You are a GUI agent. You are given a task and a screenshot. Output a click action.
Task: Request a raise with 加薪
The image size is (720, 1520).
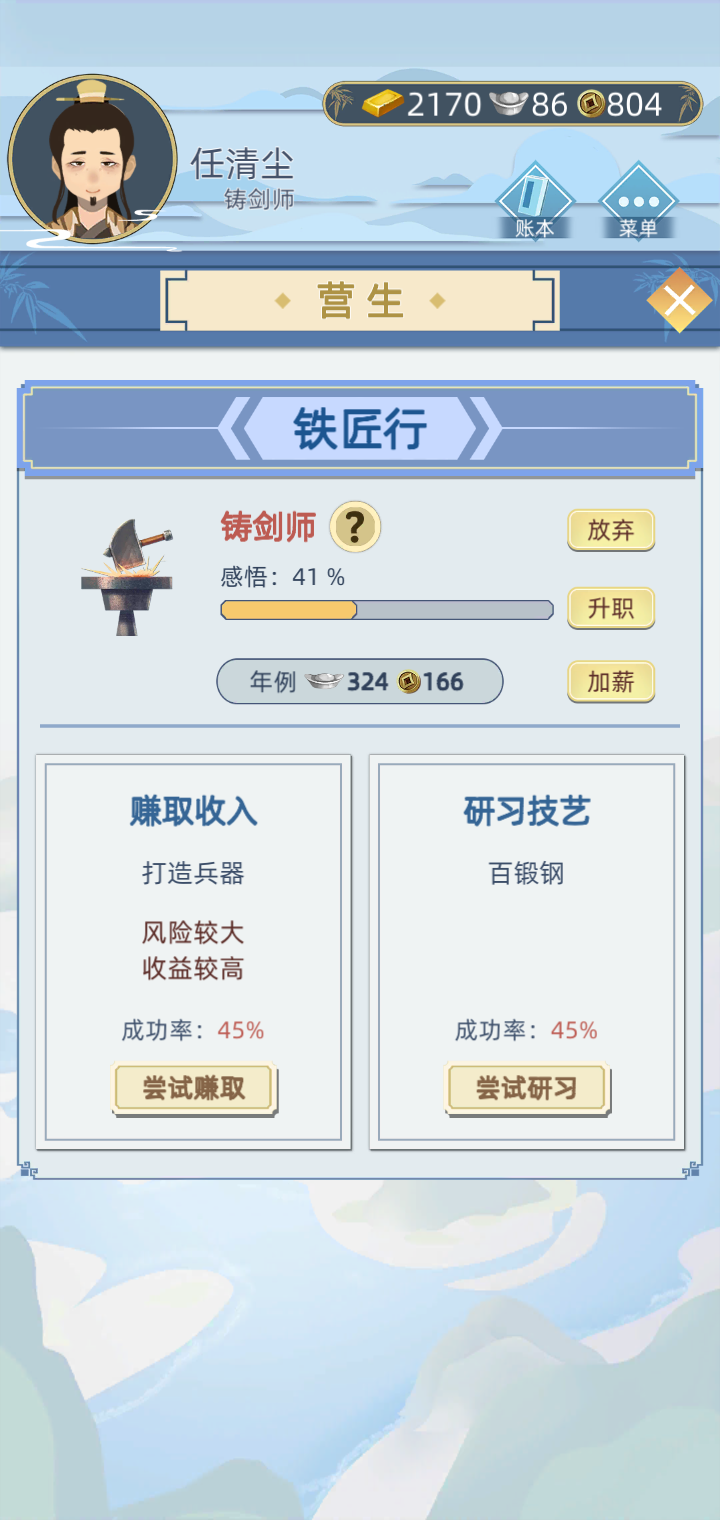(x=610, y=681)
